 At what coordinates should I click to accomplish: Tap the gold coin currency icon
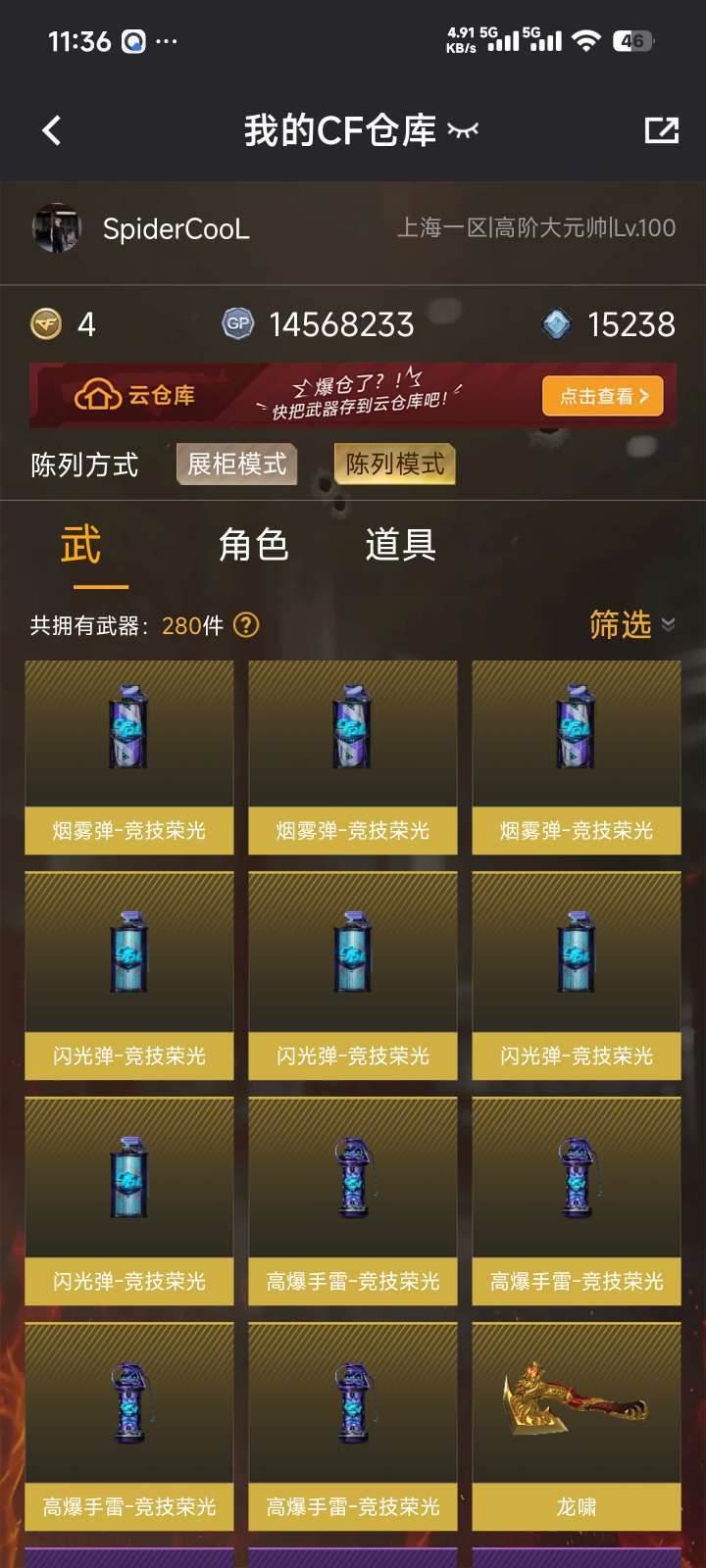tap(46, 323)
